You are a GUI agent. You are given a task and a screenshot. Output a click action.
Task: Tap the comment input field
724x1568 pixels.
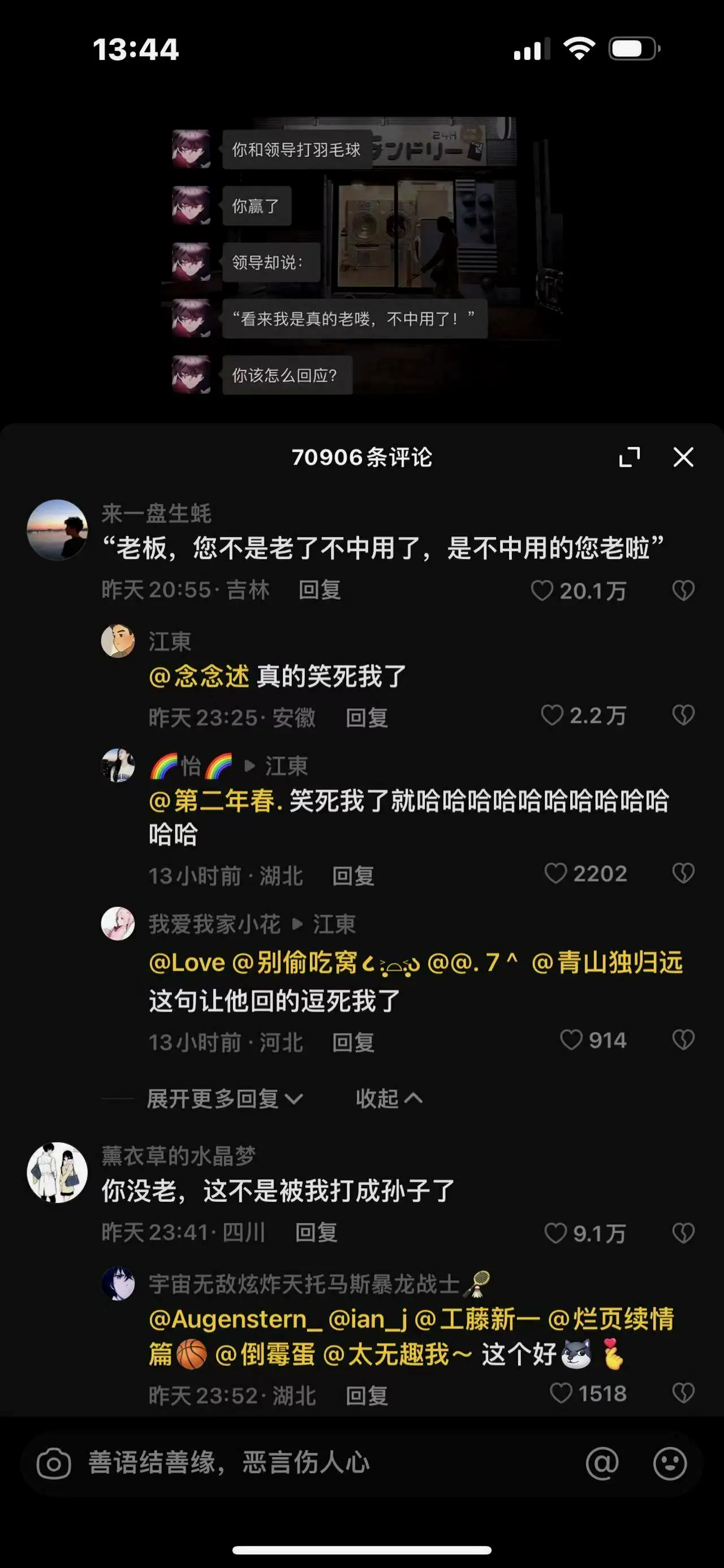(x=304, y=1463)
